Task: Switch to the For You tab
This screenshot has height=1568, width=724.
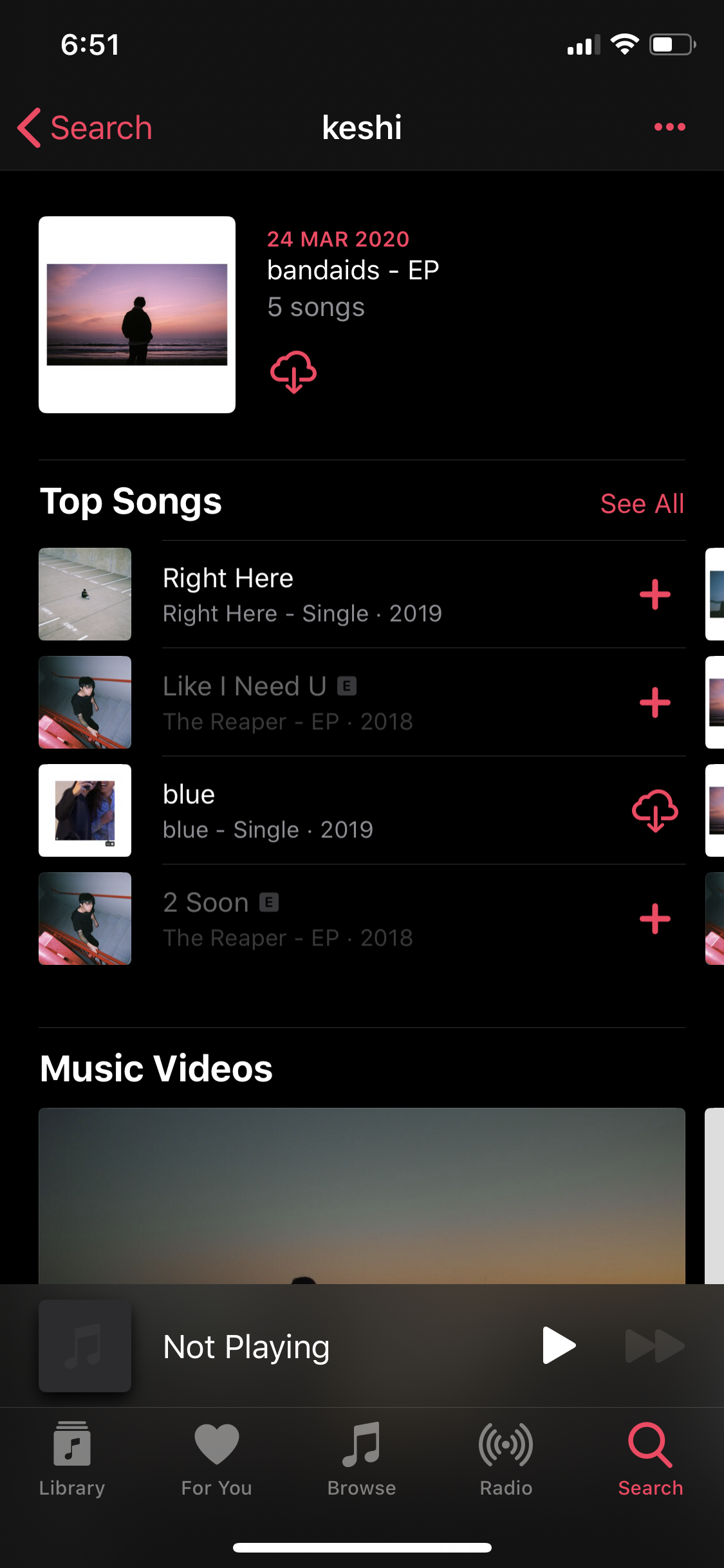Action: [217, 1459]
